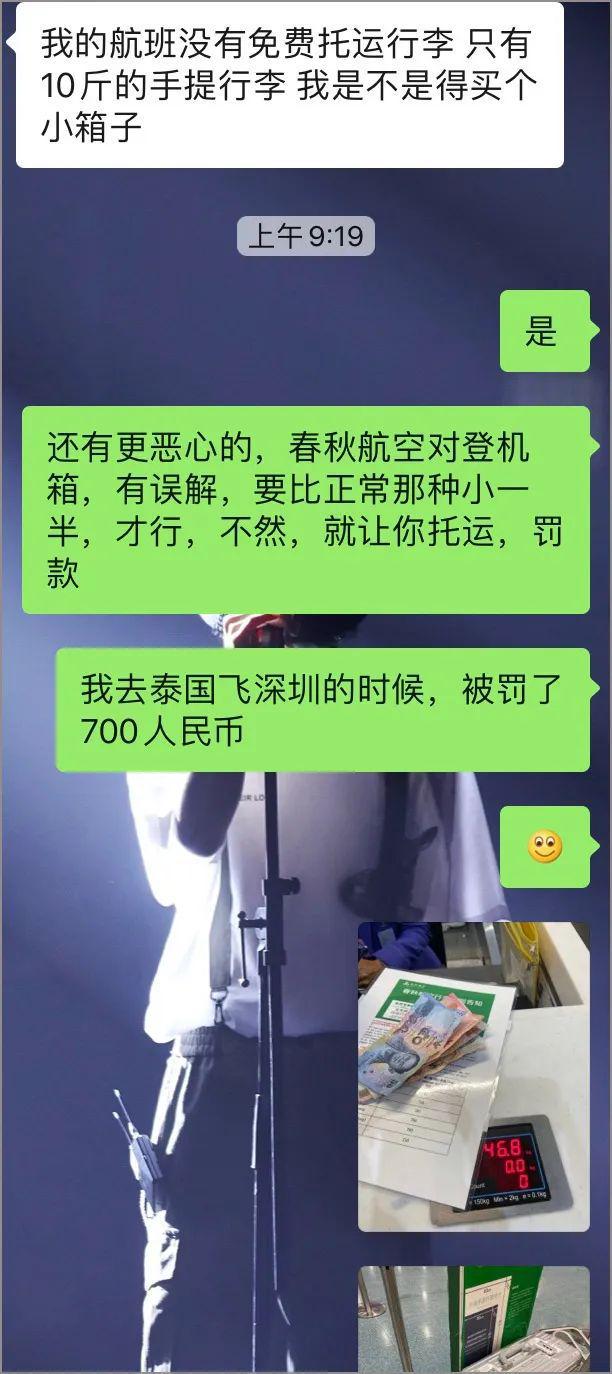Open the photo of cash on the scale

(474, 1076)
